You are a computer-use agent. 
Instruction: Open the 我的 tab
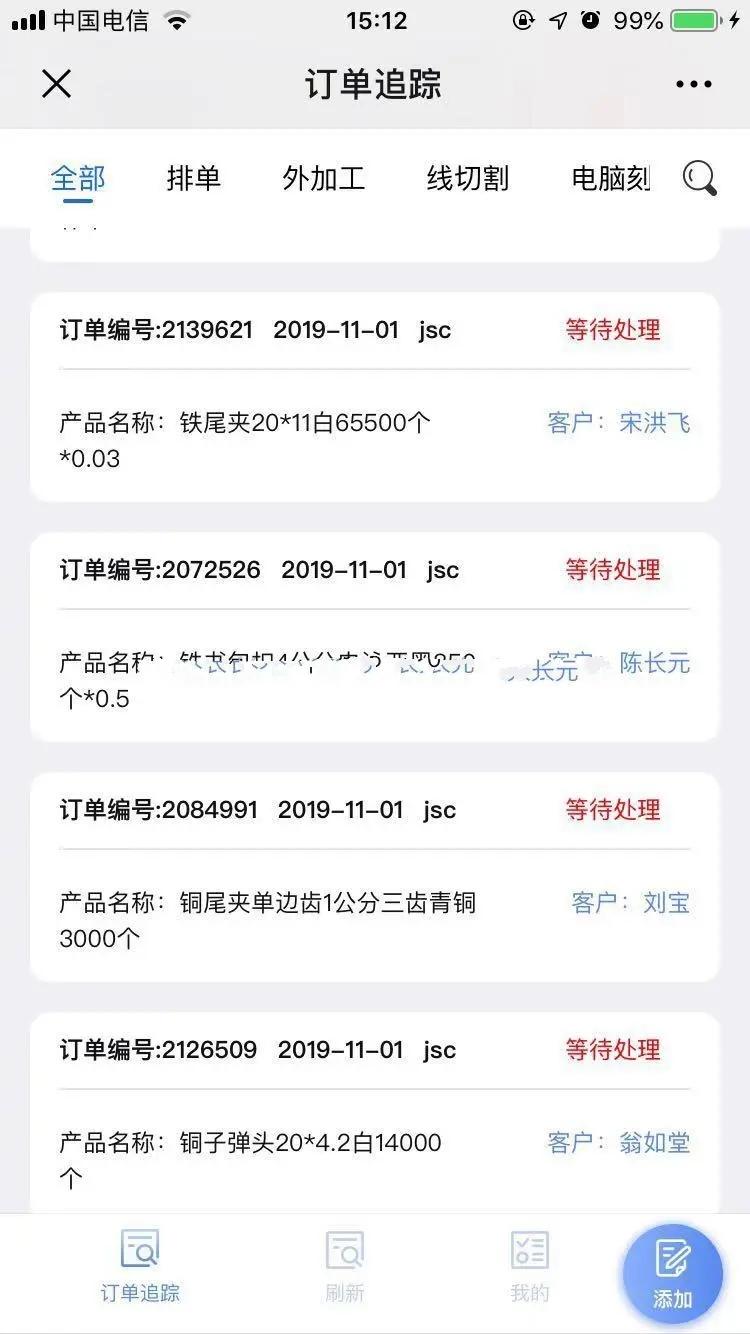pos(530,1266)
